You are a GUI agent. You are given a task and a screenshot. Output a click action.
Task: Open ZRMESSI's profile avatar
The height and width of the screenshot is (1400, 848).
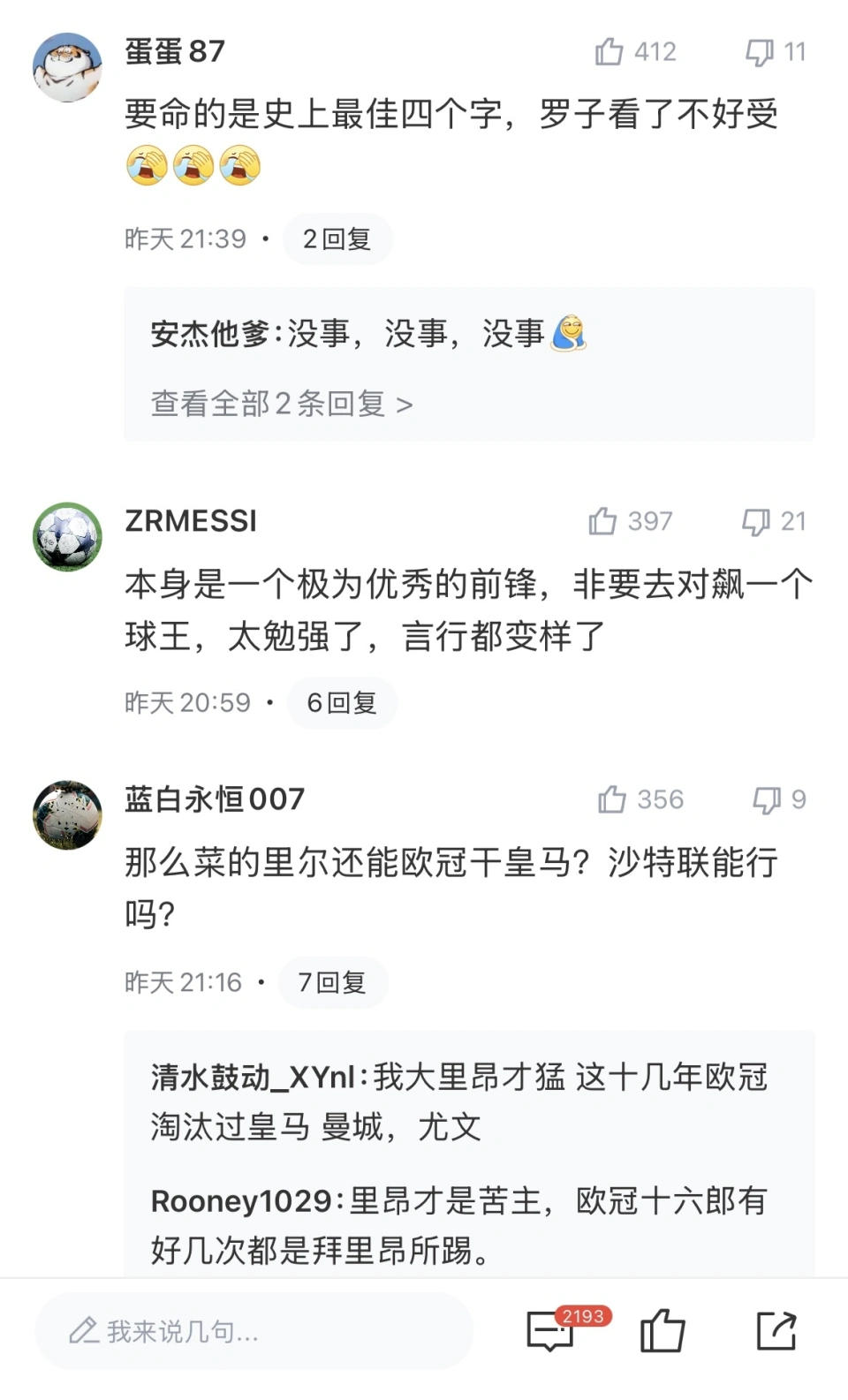coord(67,536)
